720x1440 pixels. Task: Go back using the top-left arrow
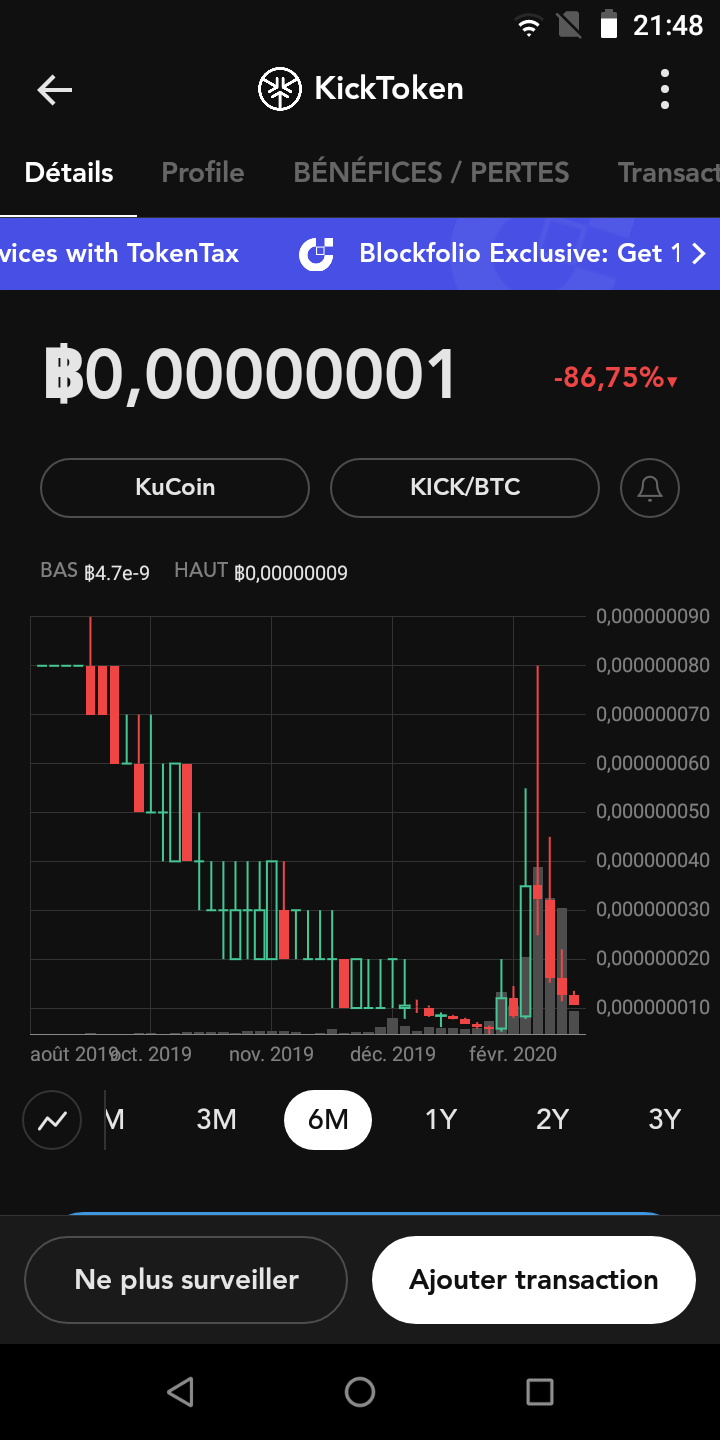tap(55, 90)
